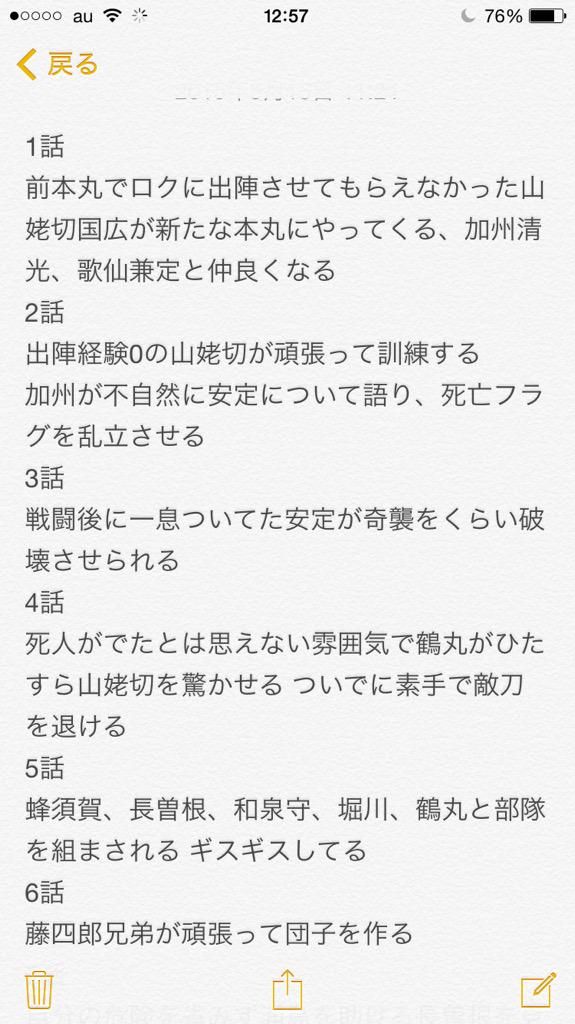The height and width of the screenshot is (1024, 575).
Task: Share this note
Action: pyautogui.click(x=288, y=989)
